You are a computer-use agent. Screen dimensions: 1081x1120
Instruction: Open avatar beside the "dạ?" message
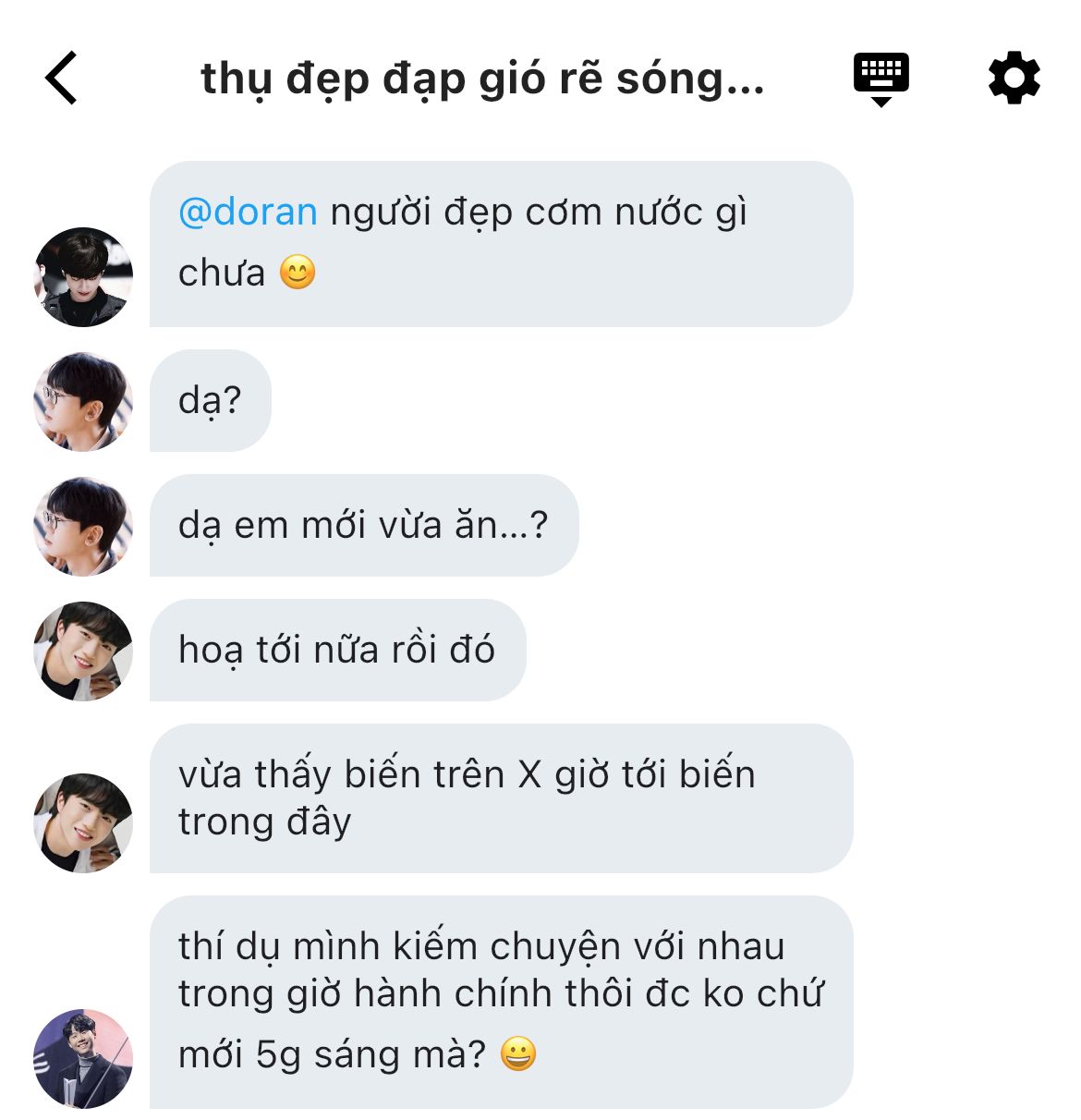pyautogui.click(x=83, y=401)
